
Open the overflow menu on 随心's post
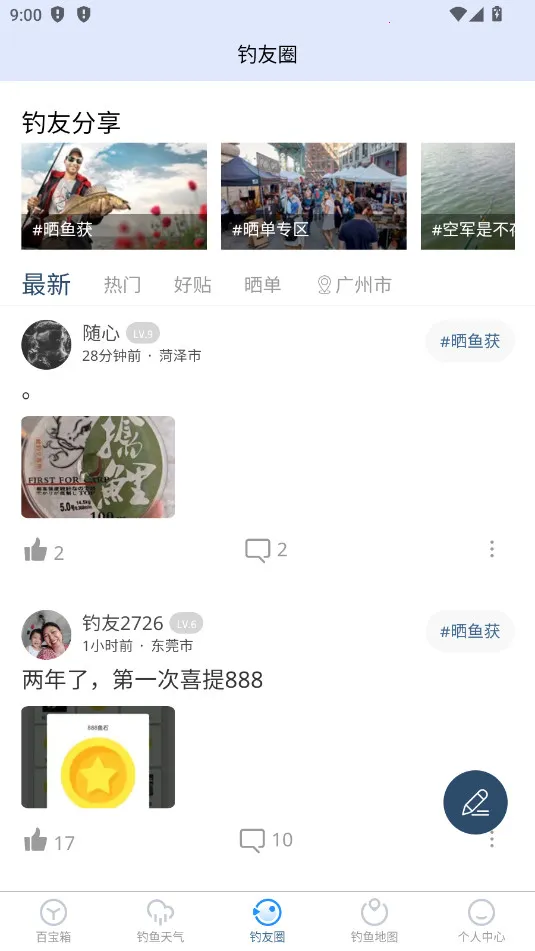(x=492, y=549)
